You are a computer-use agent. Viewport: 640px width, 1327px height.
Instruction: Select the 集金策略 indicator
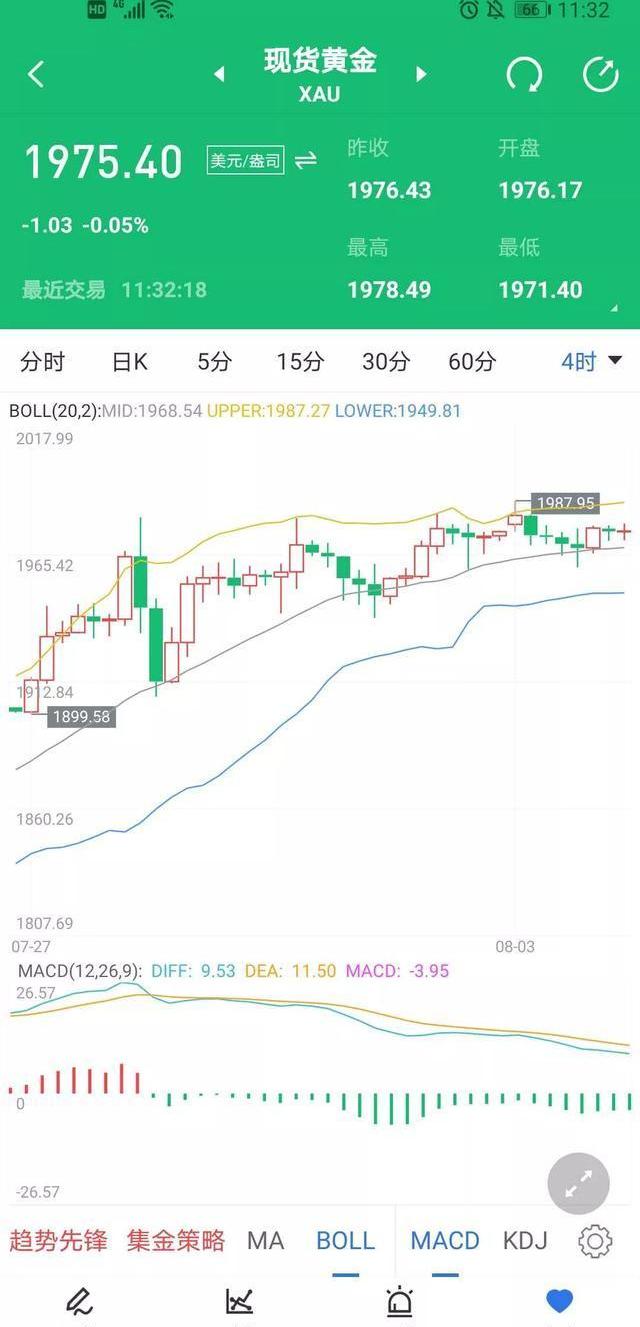pyautogui.click(x=176, y=1241)
